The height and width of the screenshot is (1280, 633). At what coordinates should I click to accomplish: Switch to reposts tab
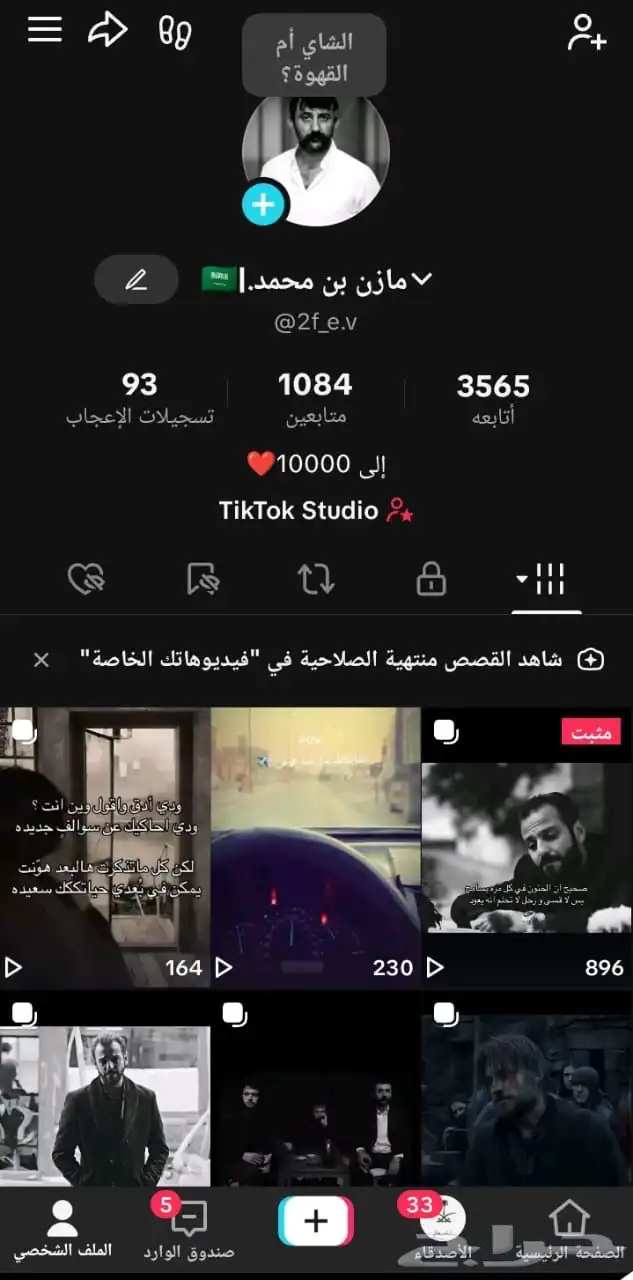point(316,578)
